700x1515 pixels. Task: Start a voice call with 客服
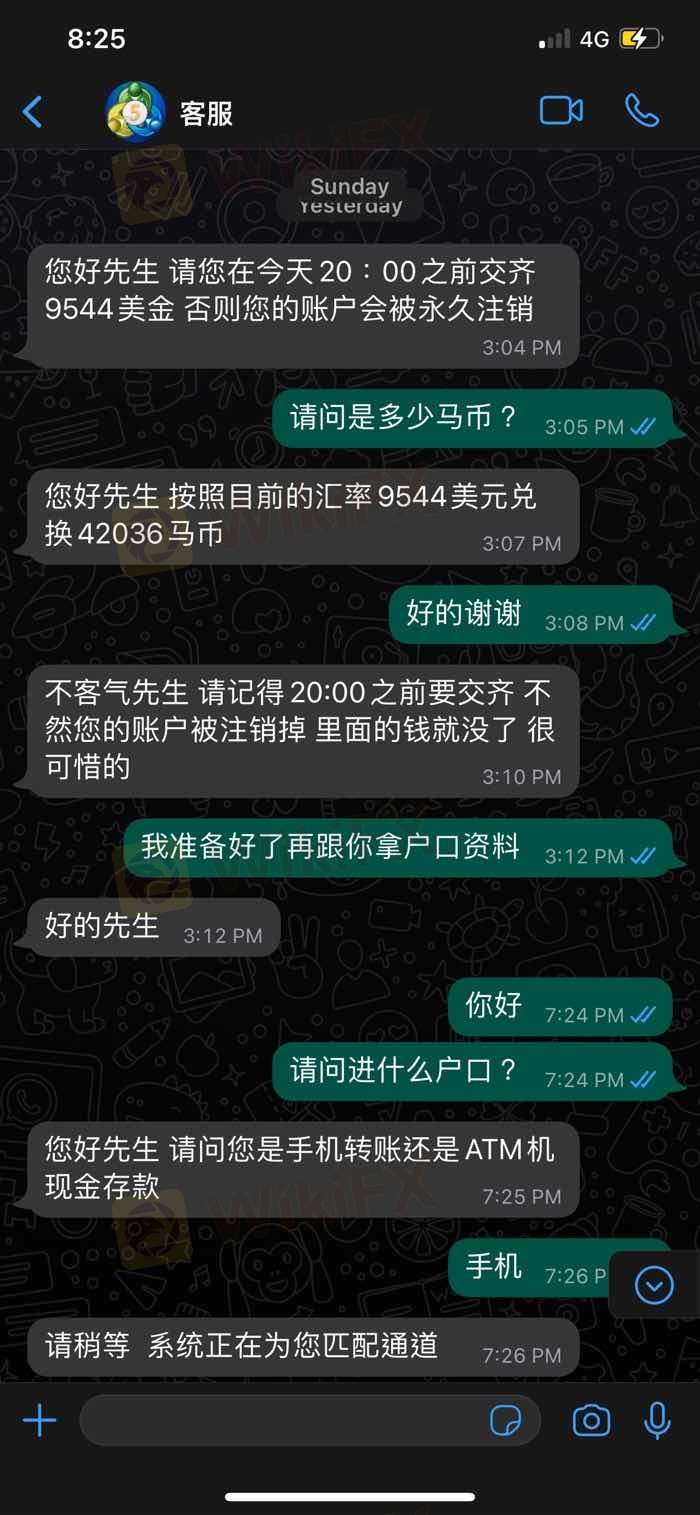coord(642,111)
